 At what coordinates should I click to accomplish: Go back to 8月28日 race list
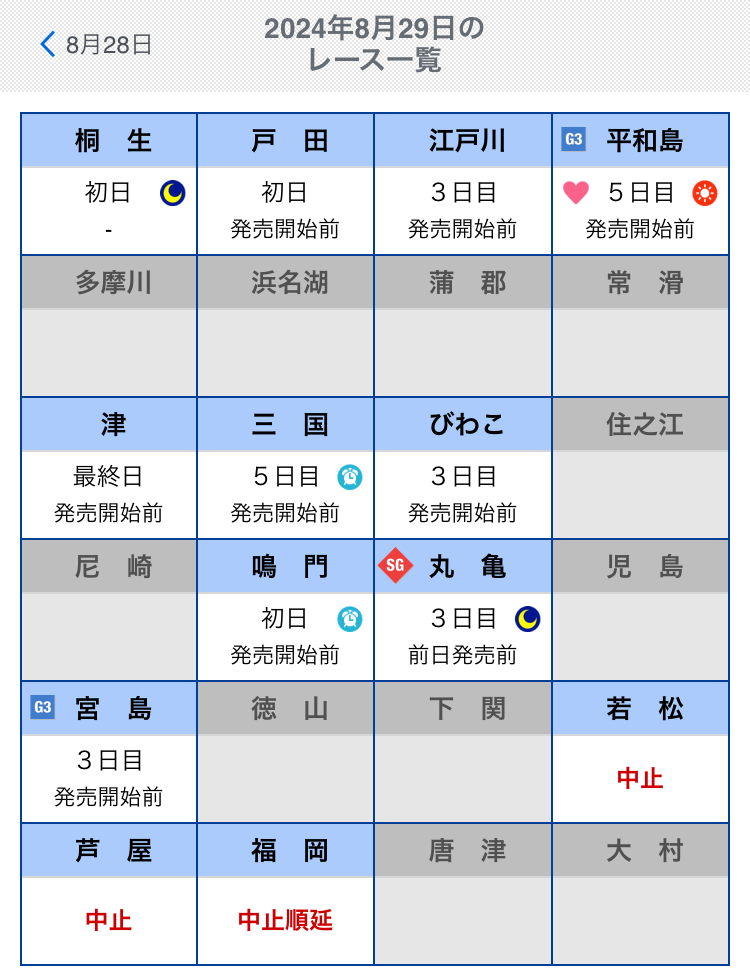pos(96,45)
